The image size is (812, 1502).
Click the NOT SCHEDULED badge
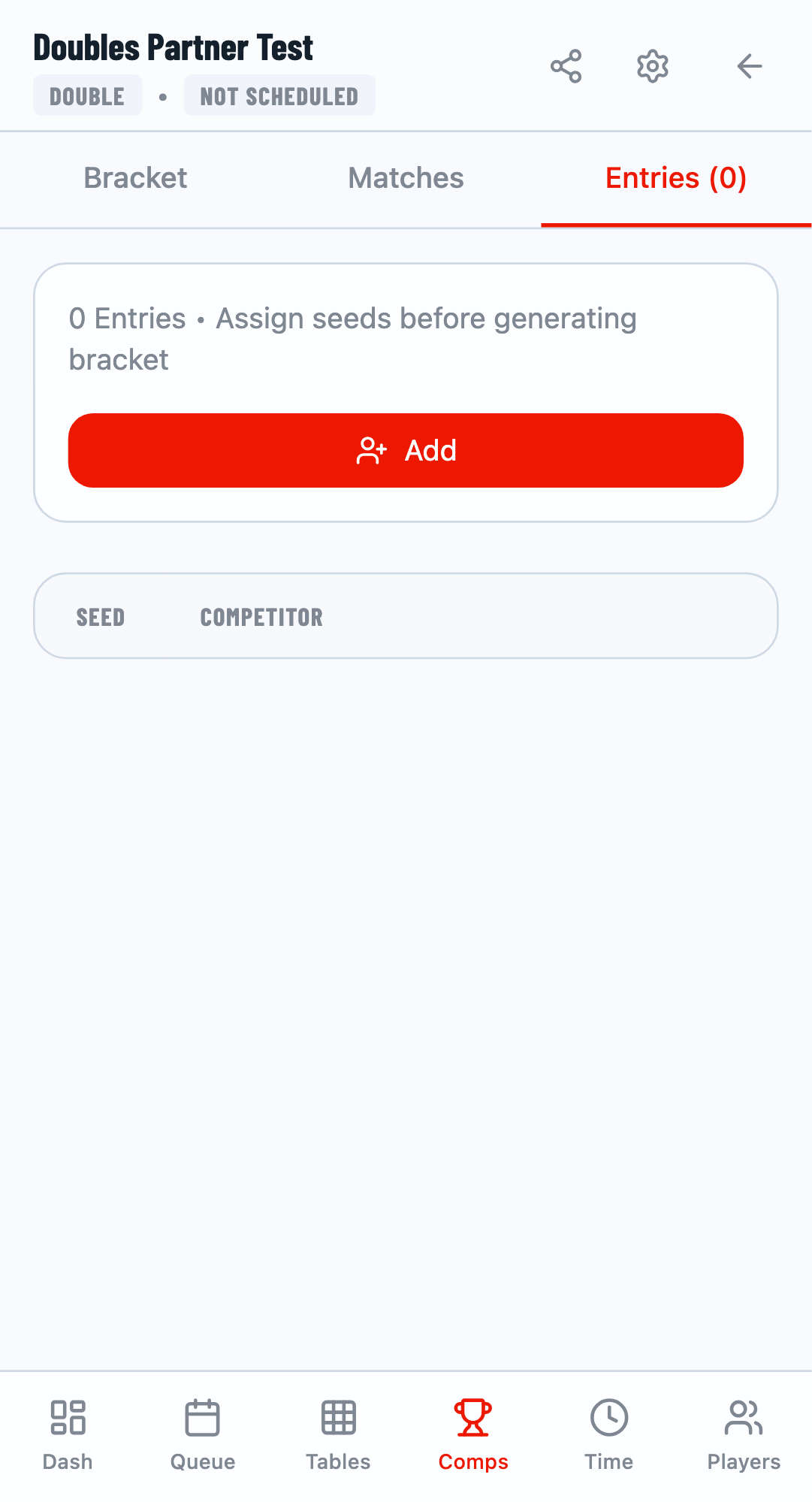point(279,95)
